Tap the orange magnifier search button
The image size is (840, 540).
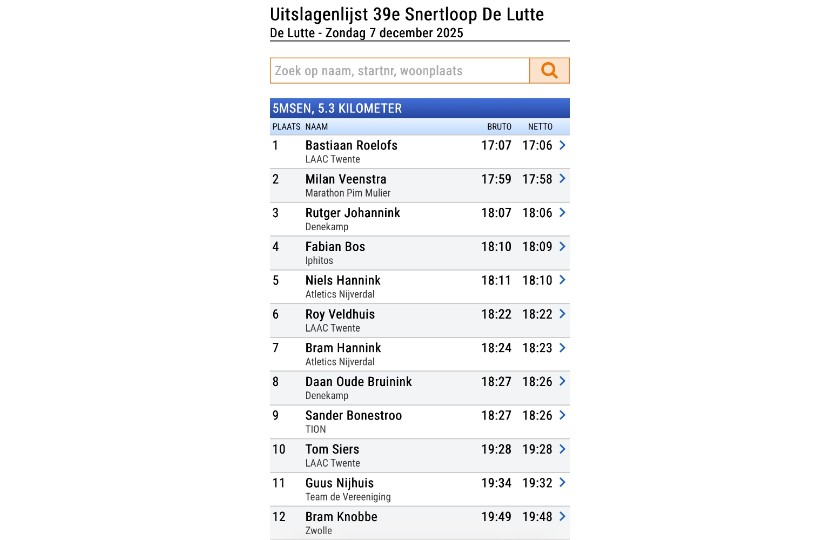(549, 71)
